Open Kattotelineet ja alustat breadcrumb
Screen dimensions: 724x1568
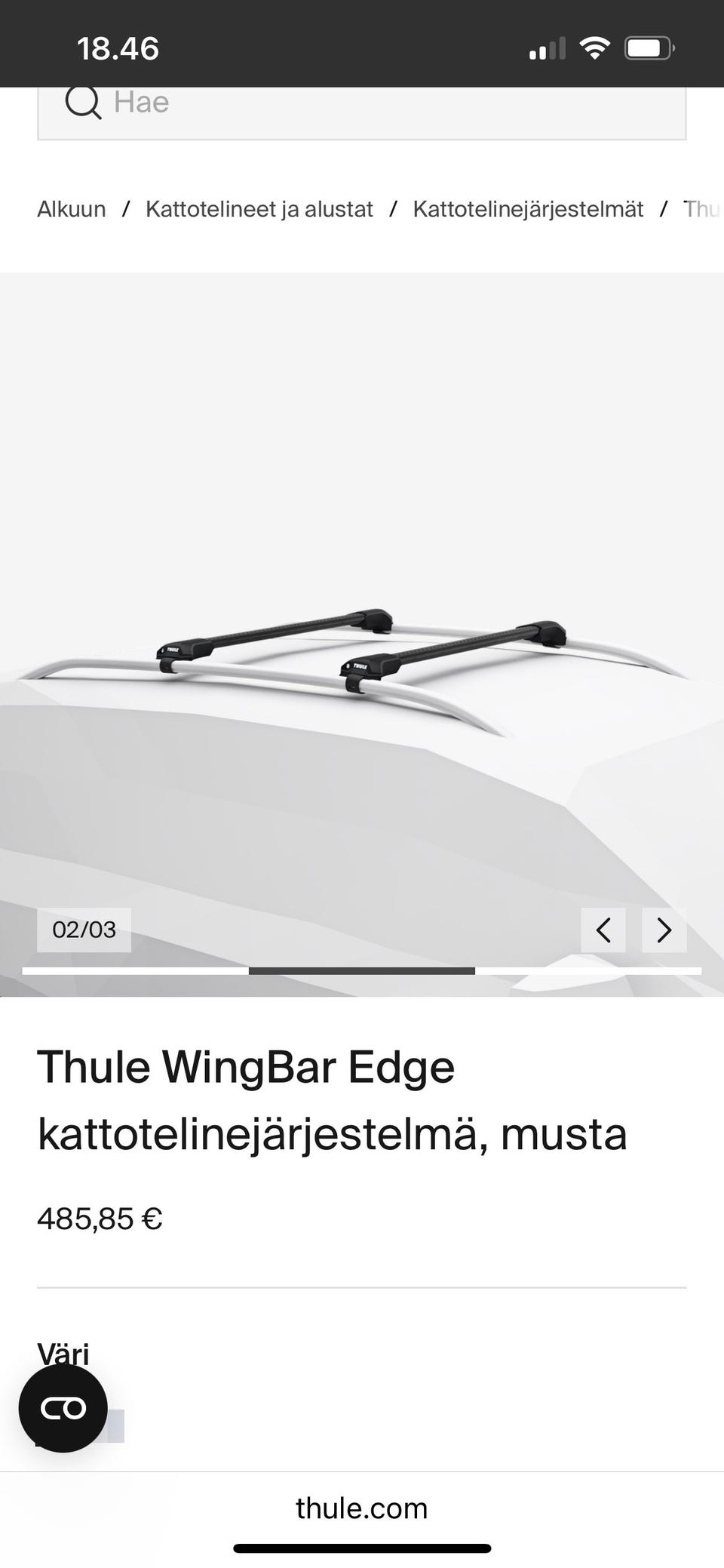click(259, 209)
